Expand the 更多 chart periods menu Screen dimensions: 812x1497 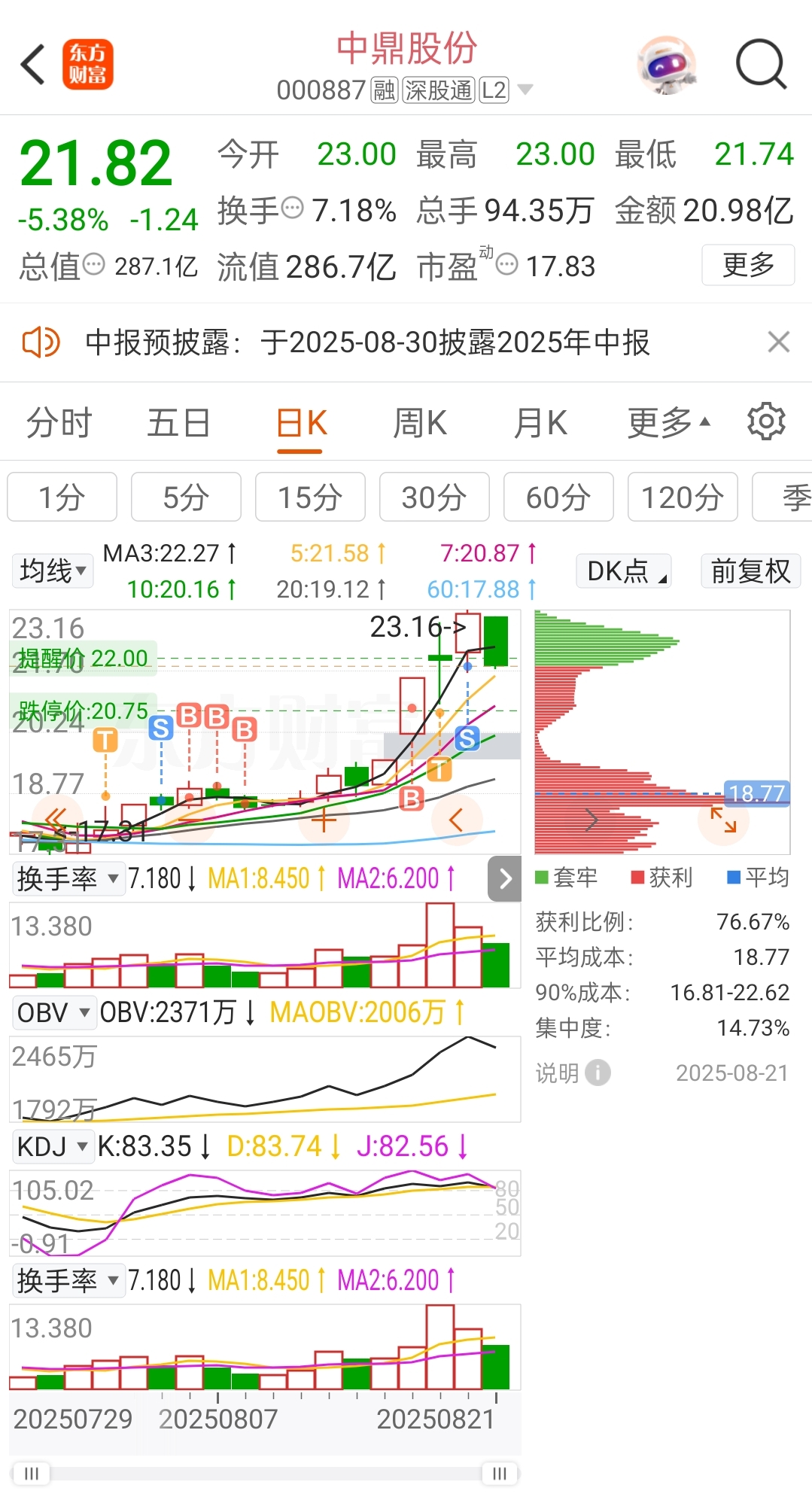tap(669, 423)
